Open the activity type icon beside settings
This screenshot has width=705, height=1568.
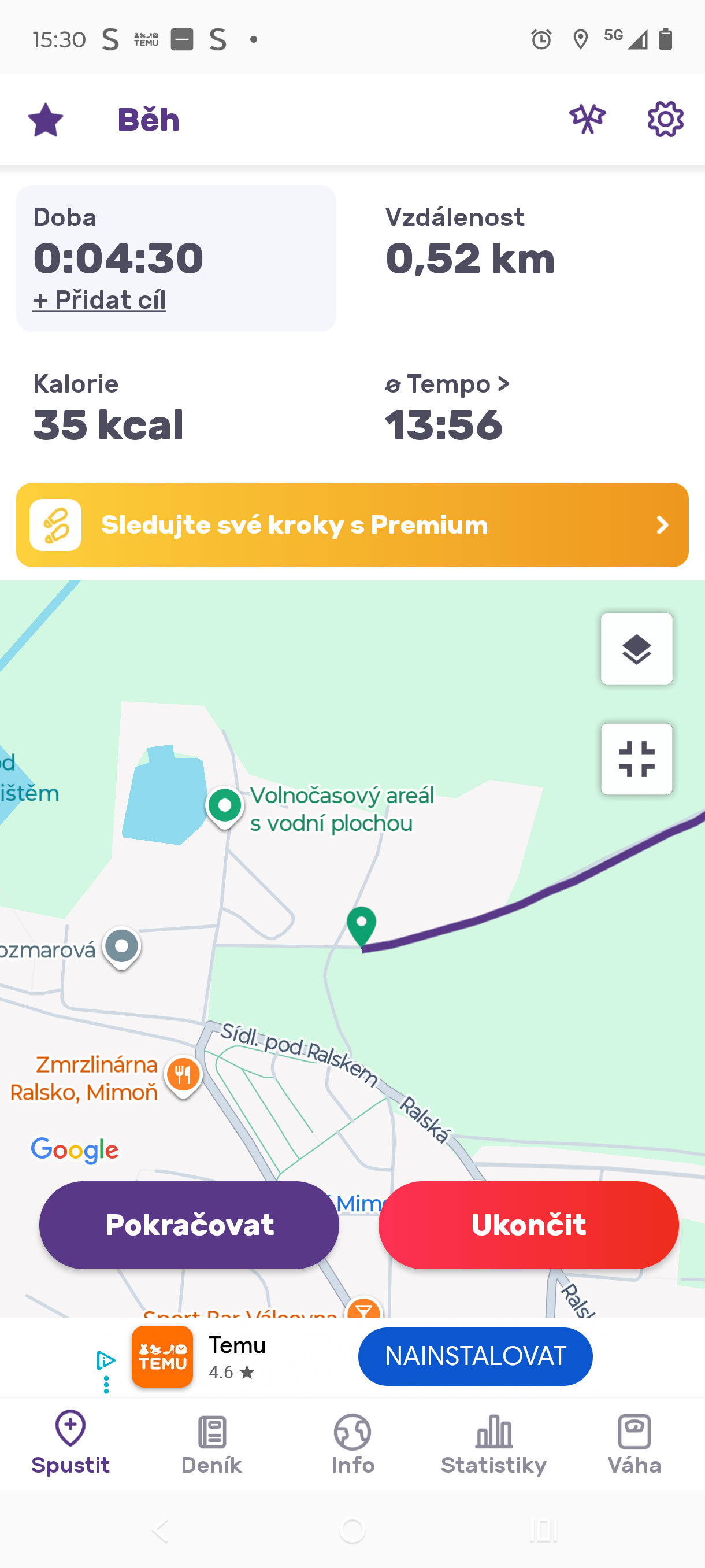(x=587, y=119)
